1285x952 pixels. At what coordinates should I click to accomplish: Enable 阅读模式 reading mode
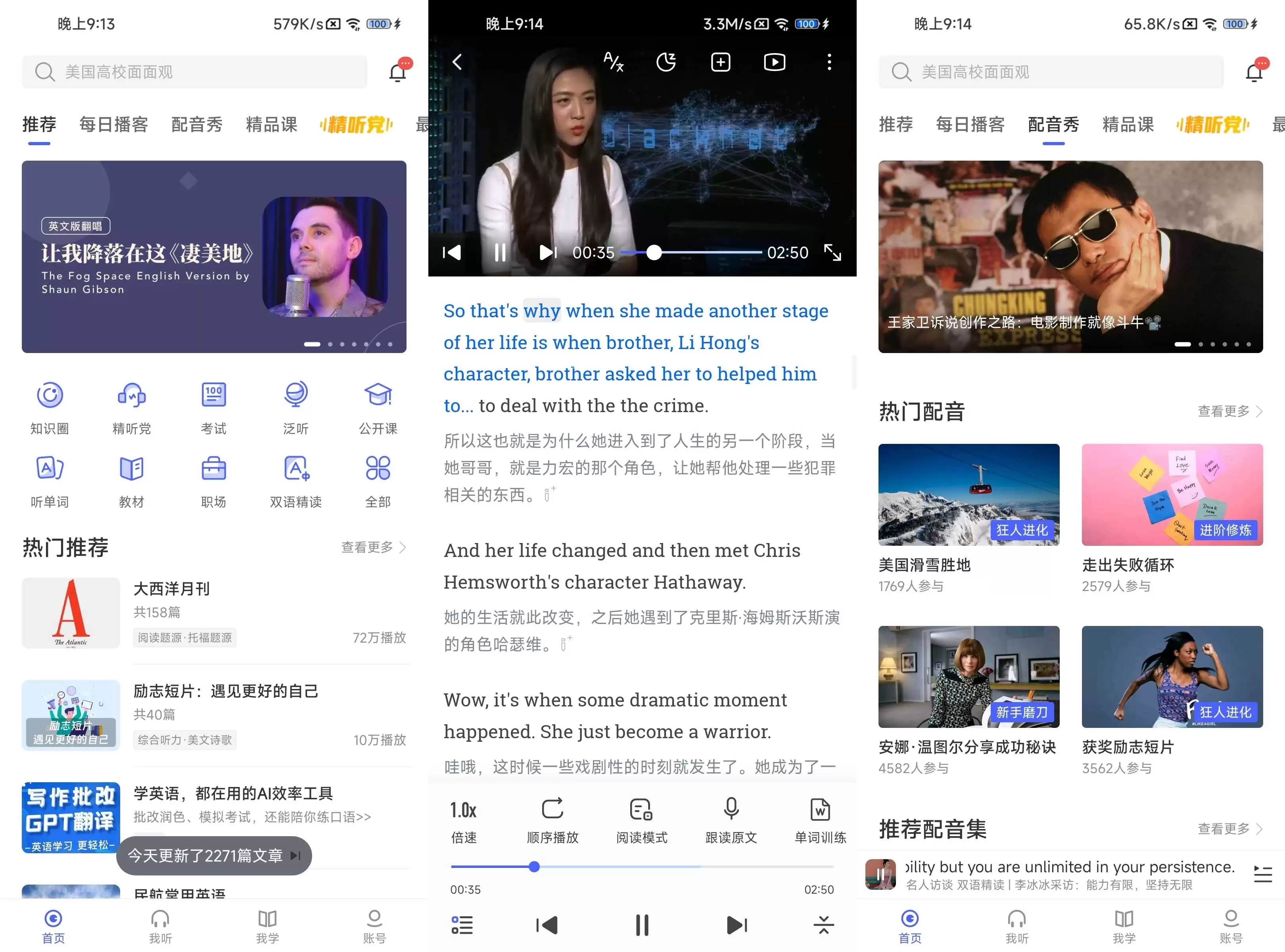click(641, 821)
